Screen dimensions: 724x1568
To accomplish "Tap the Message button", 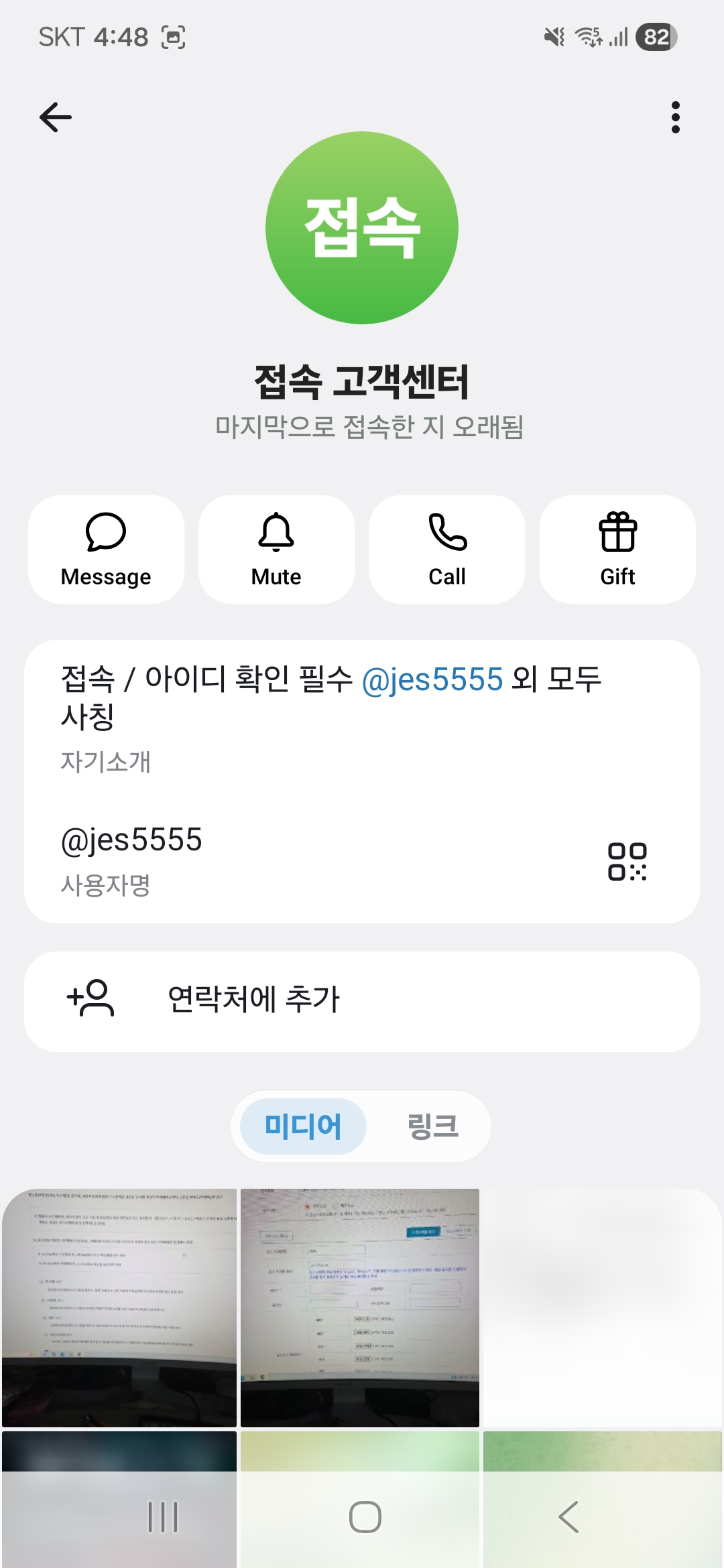I will [x=106, y=549].
